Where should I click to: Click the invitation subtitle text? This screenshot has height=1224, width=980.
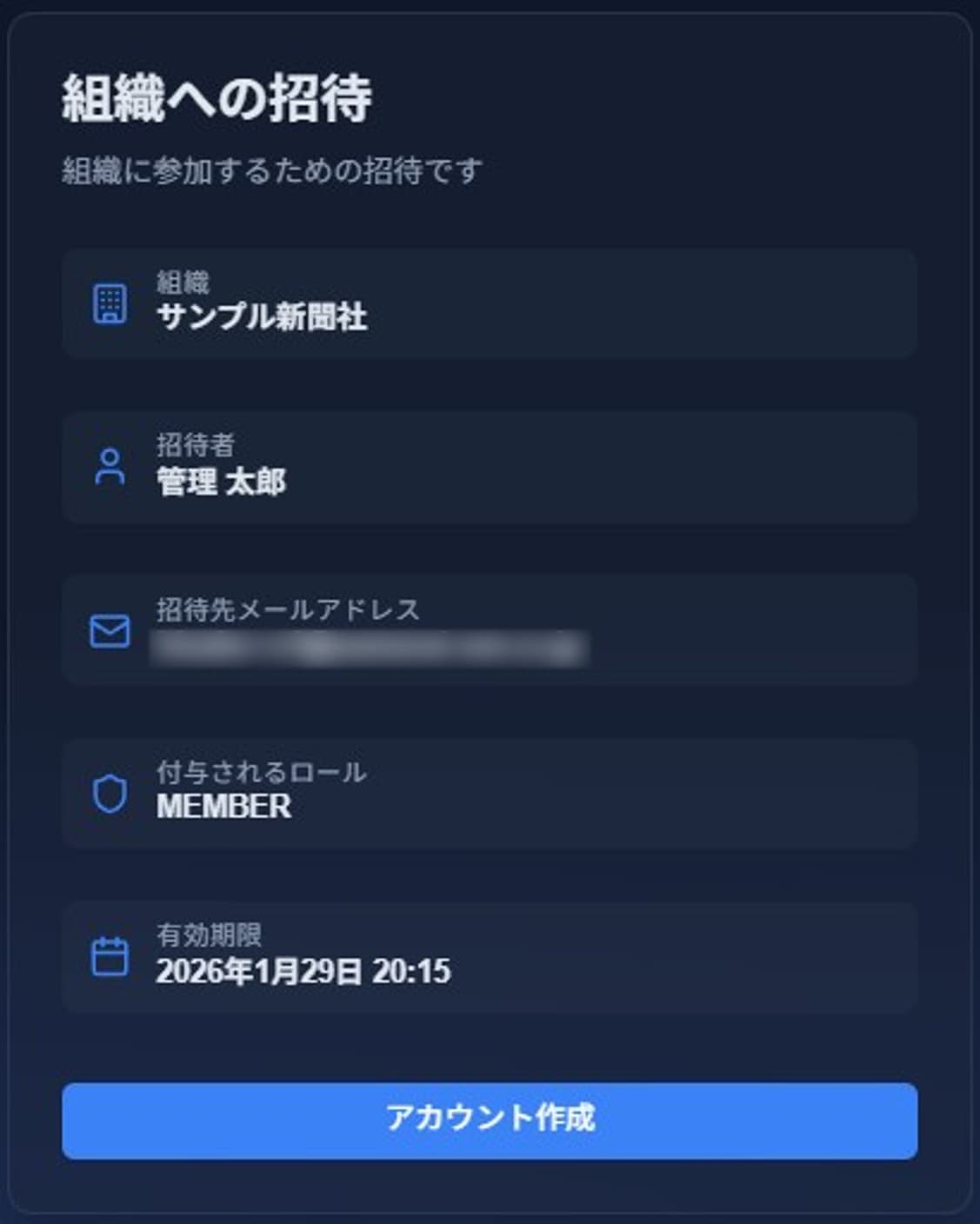point(274,169)
